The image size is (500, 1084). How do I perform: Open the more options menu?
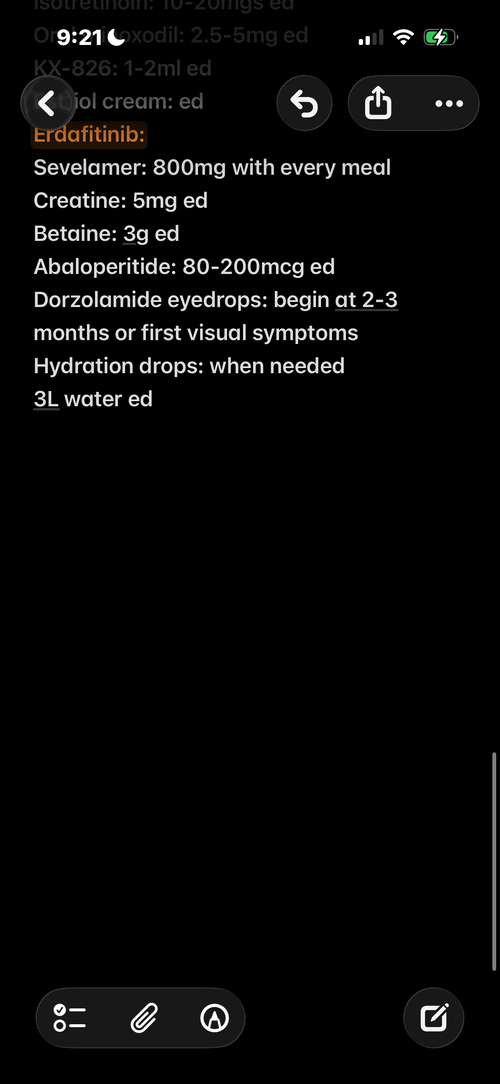click(x=449, y=104)
